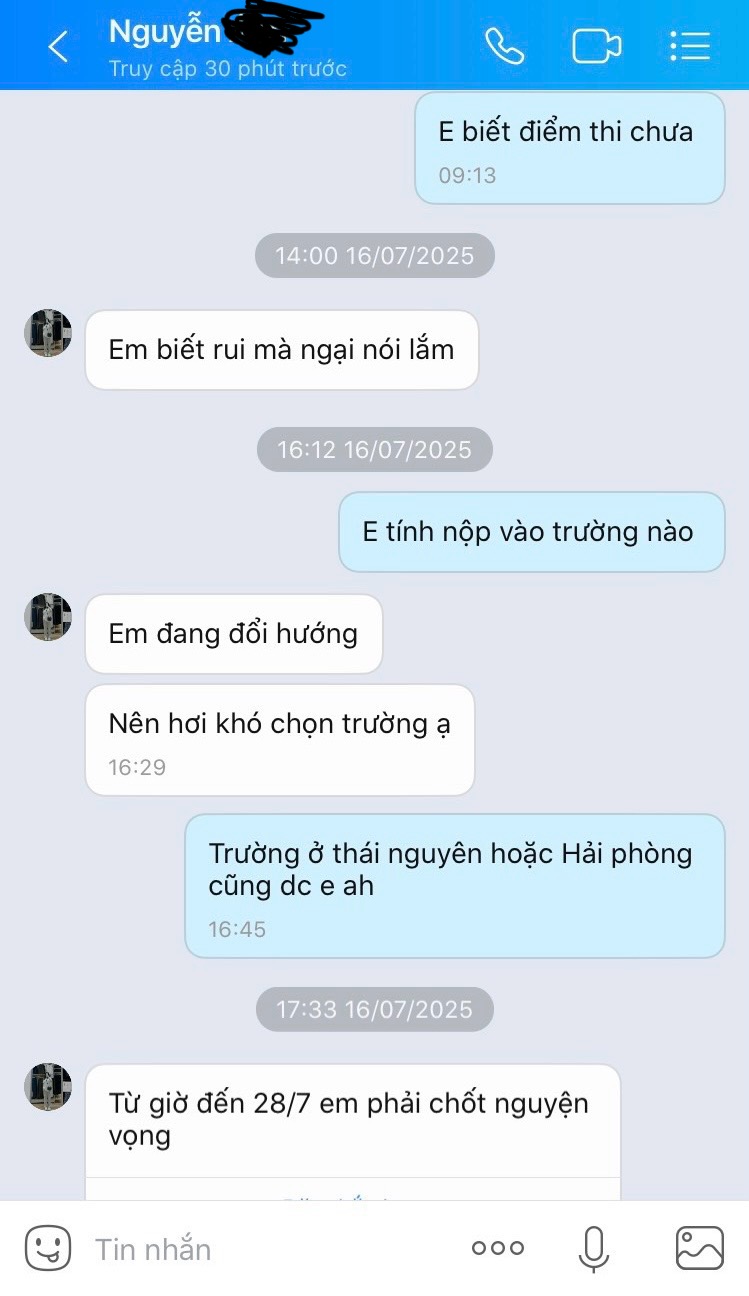Screen dimensions: 749x1296
Task: Start a video call with Nguyễn
Action: point(596,46)
